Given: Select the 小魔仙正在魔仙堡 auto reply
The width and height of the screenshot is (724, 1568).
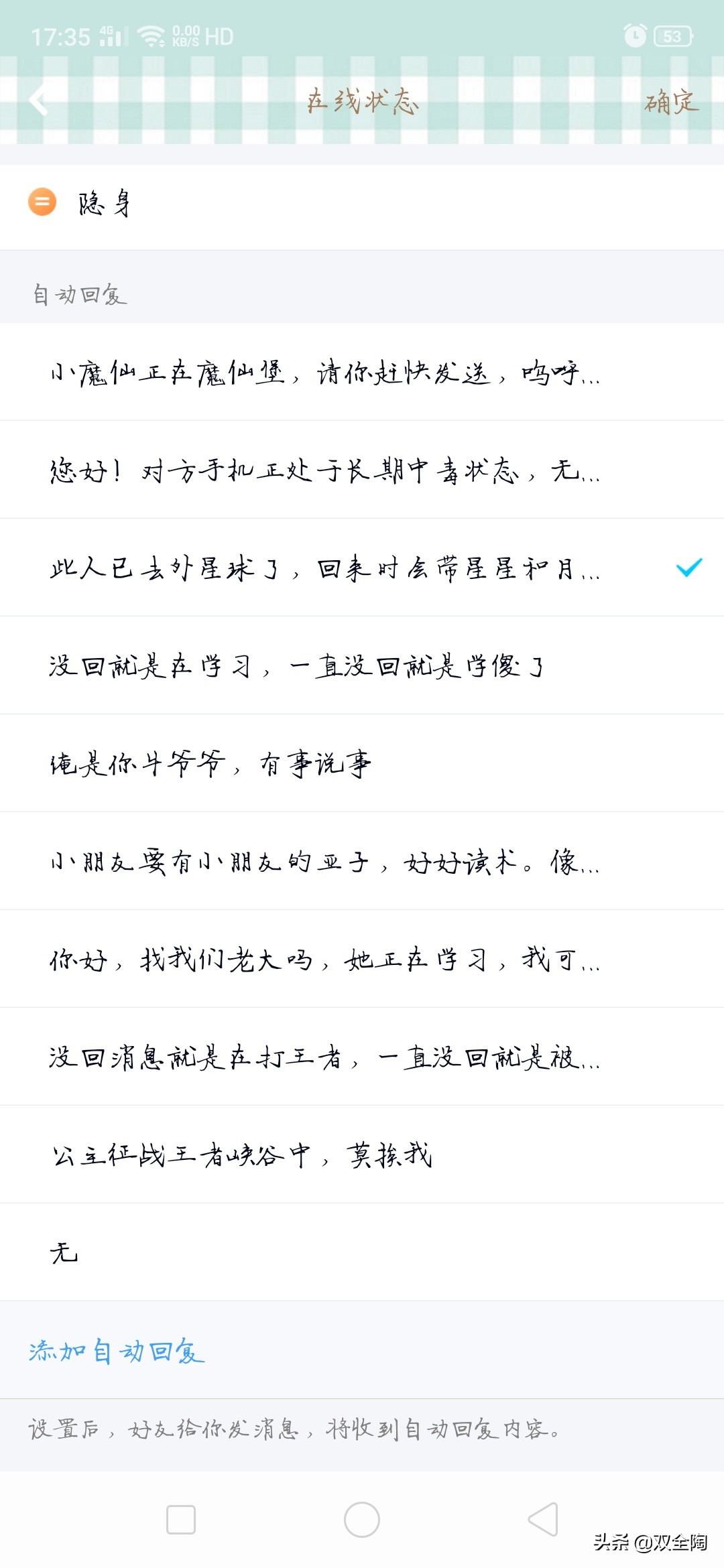Looking at the screenshot, I should click(x=362, y=372).
